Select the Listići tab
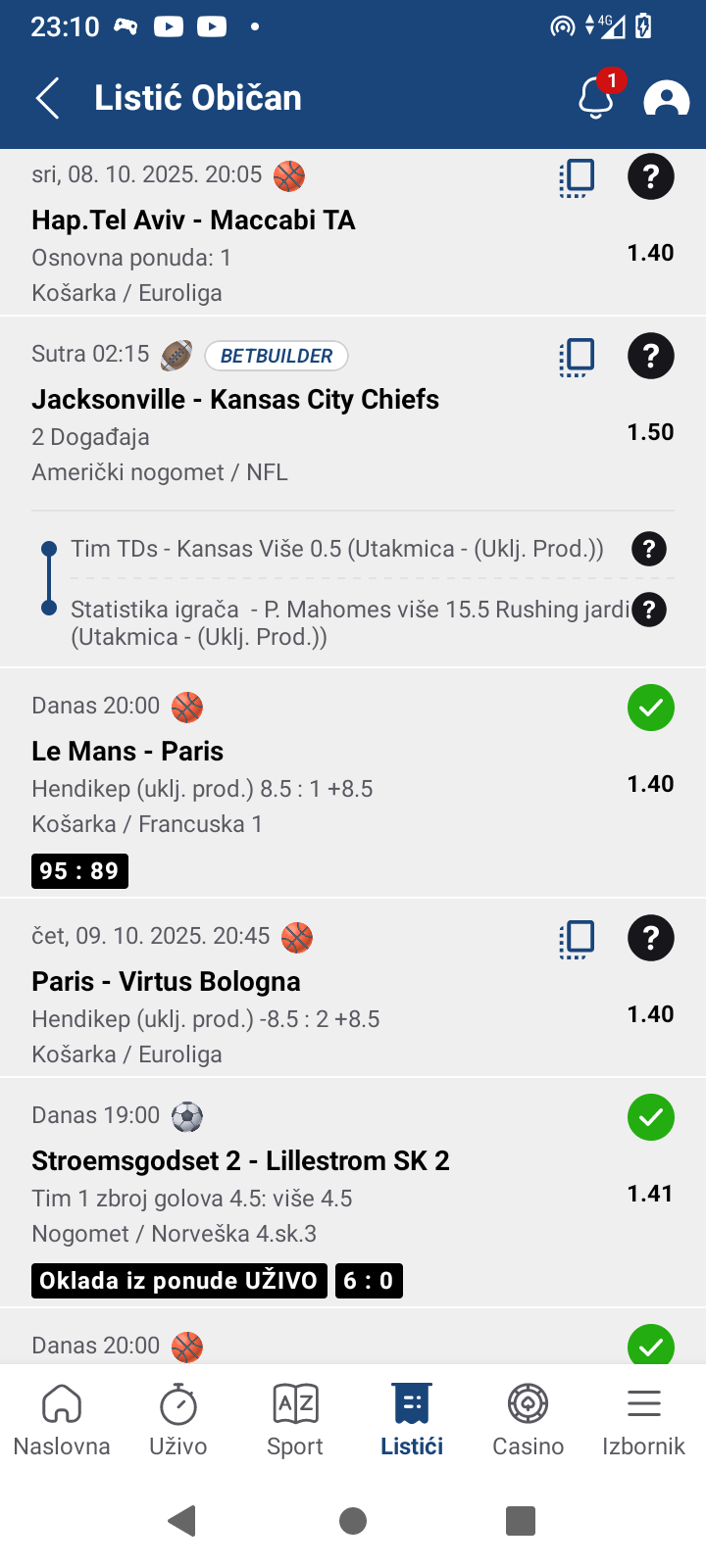 412,1420
